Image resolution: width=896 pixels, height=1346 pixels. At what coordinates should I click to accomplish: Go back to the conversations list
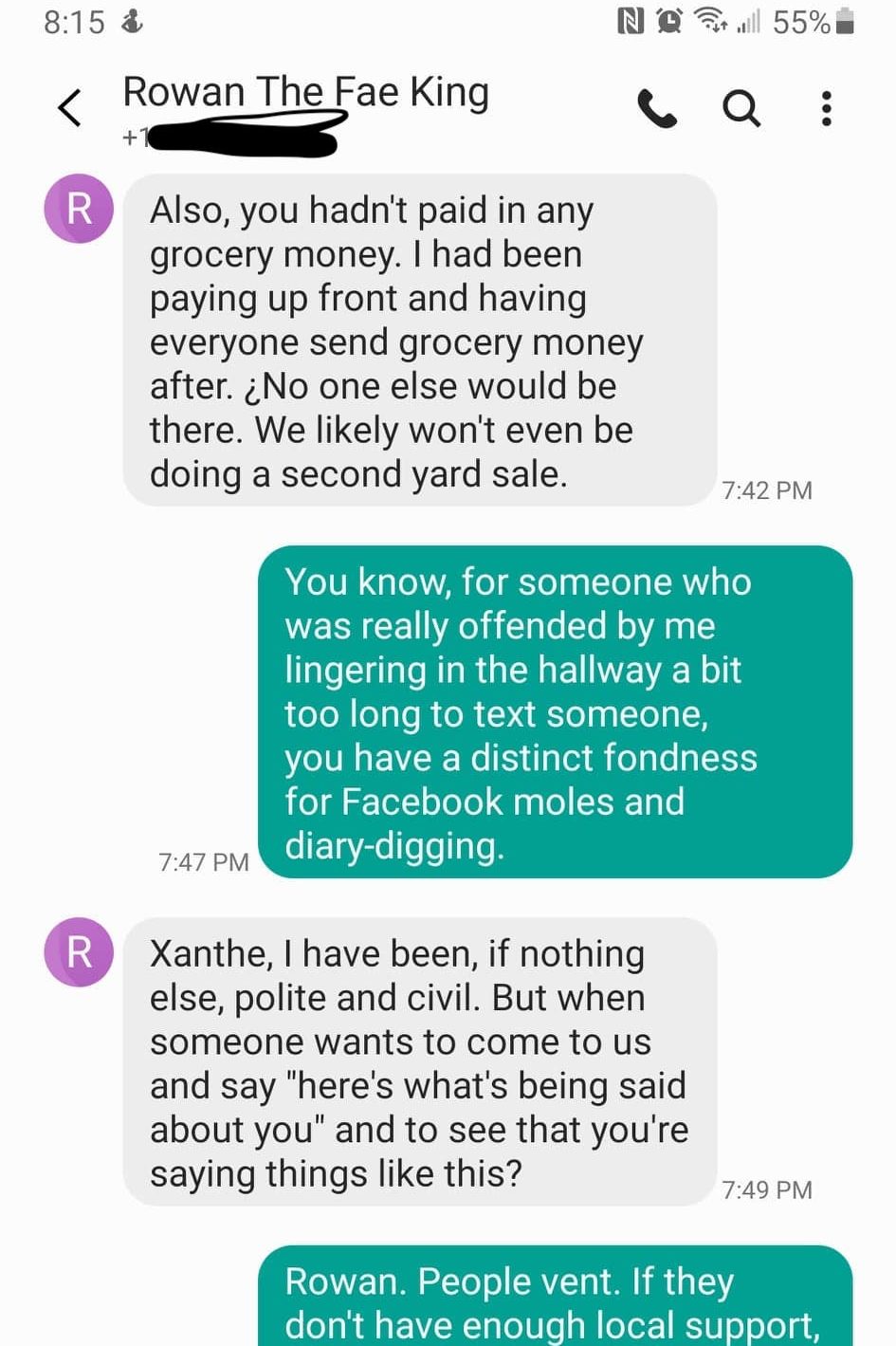70,108
